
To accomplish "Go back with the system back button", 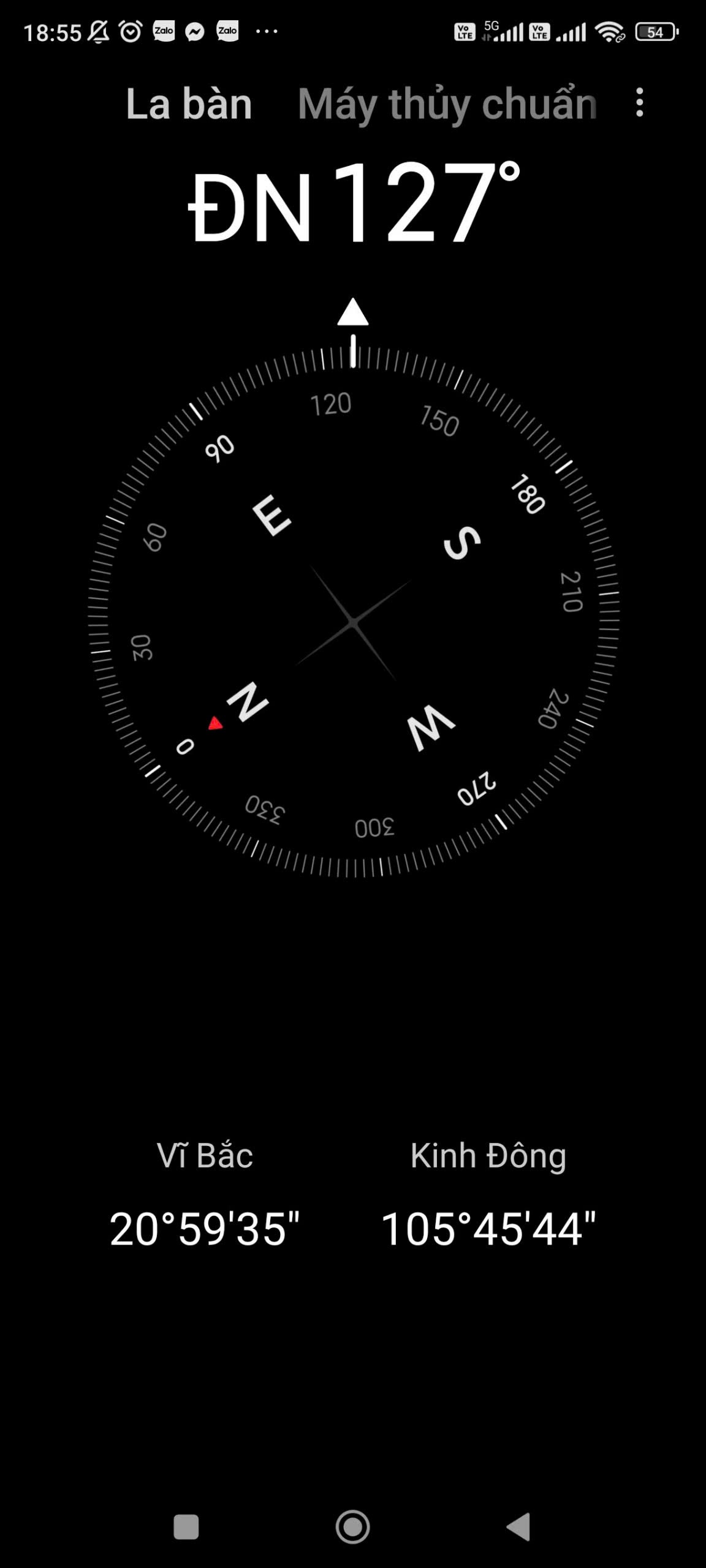I will coord(519,1526).
